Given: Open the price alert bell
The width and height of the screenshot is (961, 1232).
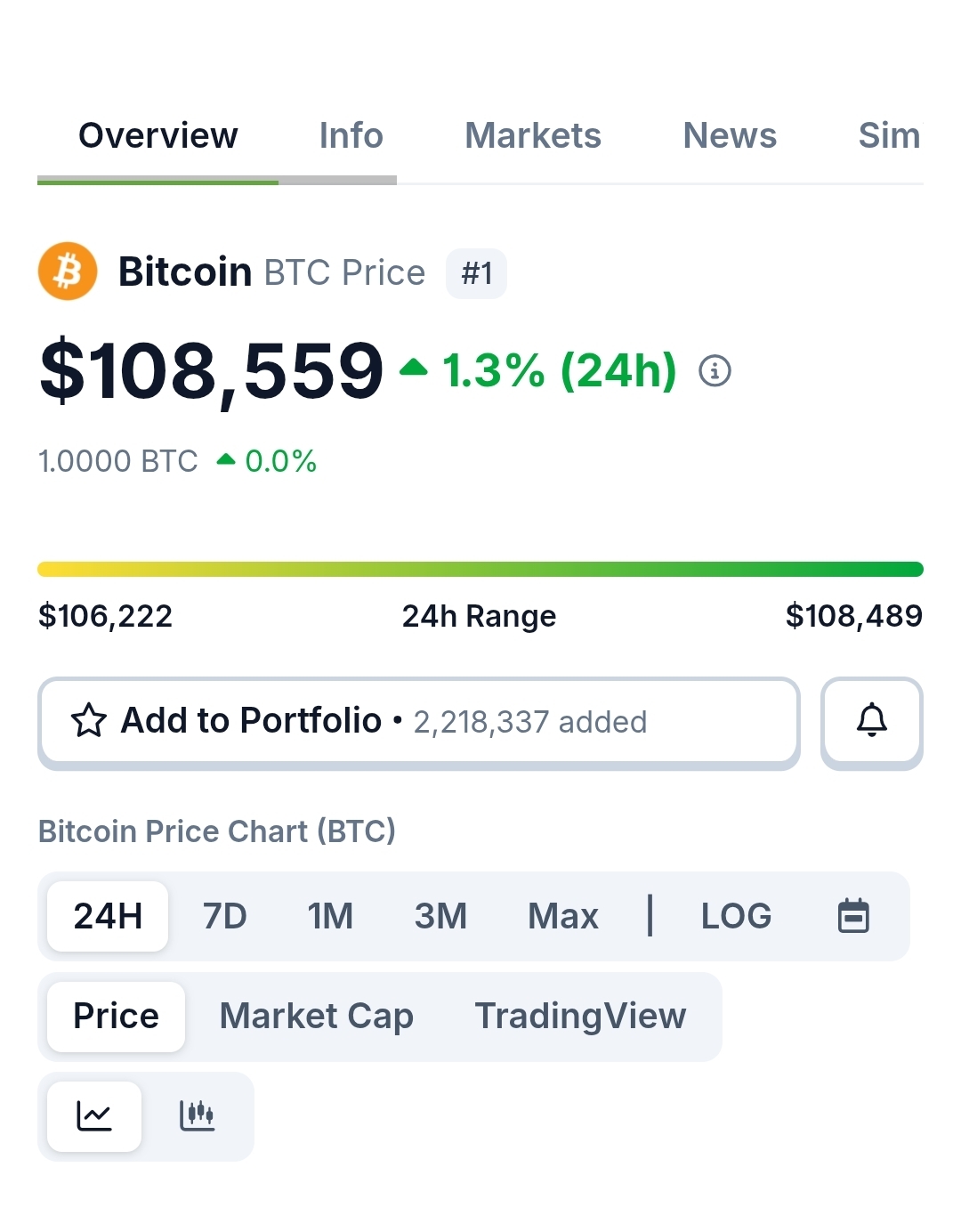Looking at the screenshot, I should [x=871, y=721].
